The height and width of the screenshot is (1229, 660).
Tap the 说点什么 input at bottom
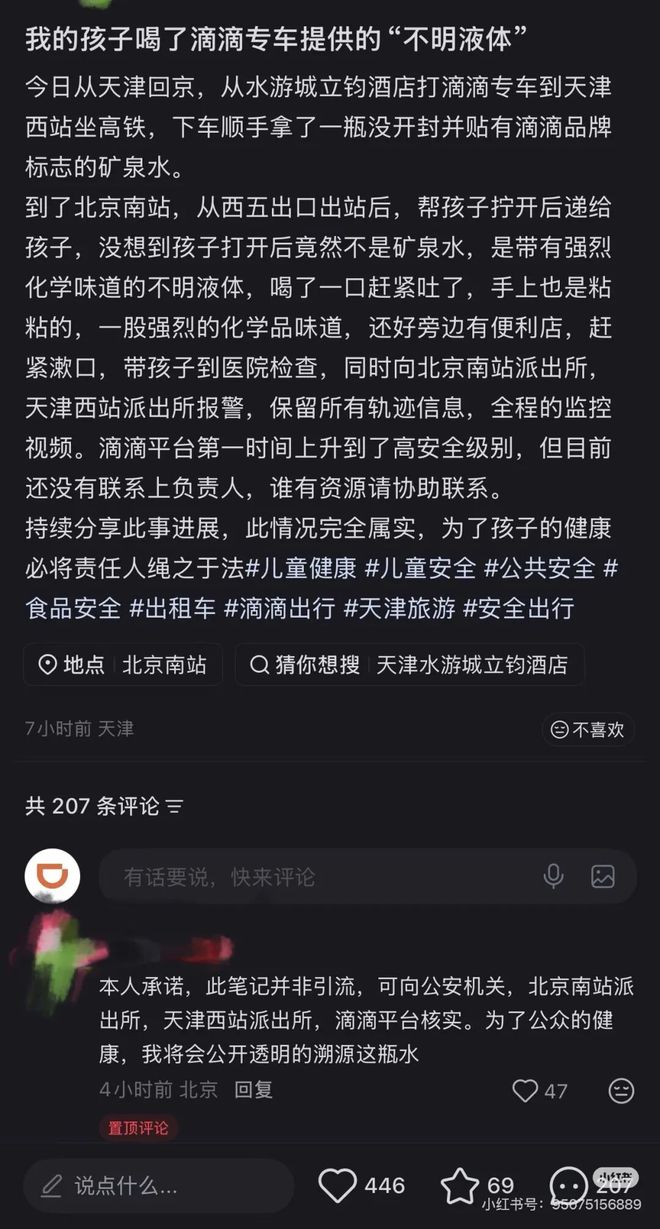click(158, 1186)
